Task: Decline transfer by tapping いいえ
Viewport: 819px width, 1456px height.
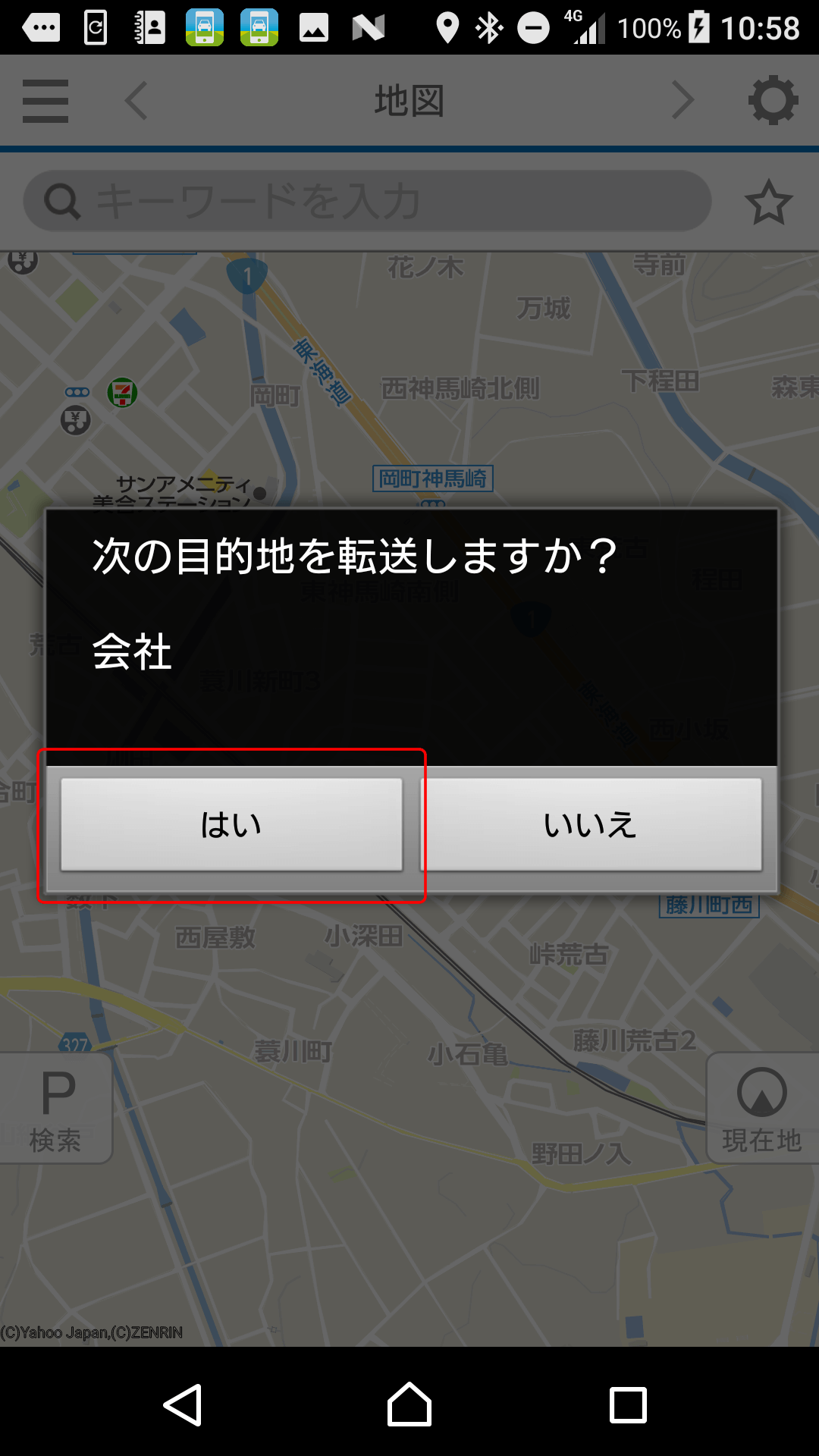Action: 591,824
